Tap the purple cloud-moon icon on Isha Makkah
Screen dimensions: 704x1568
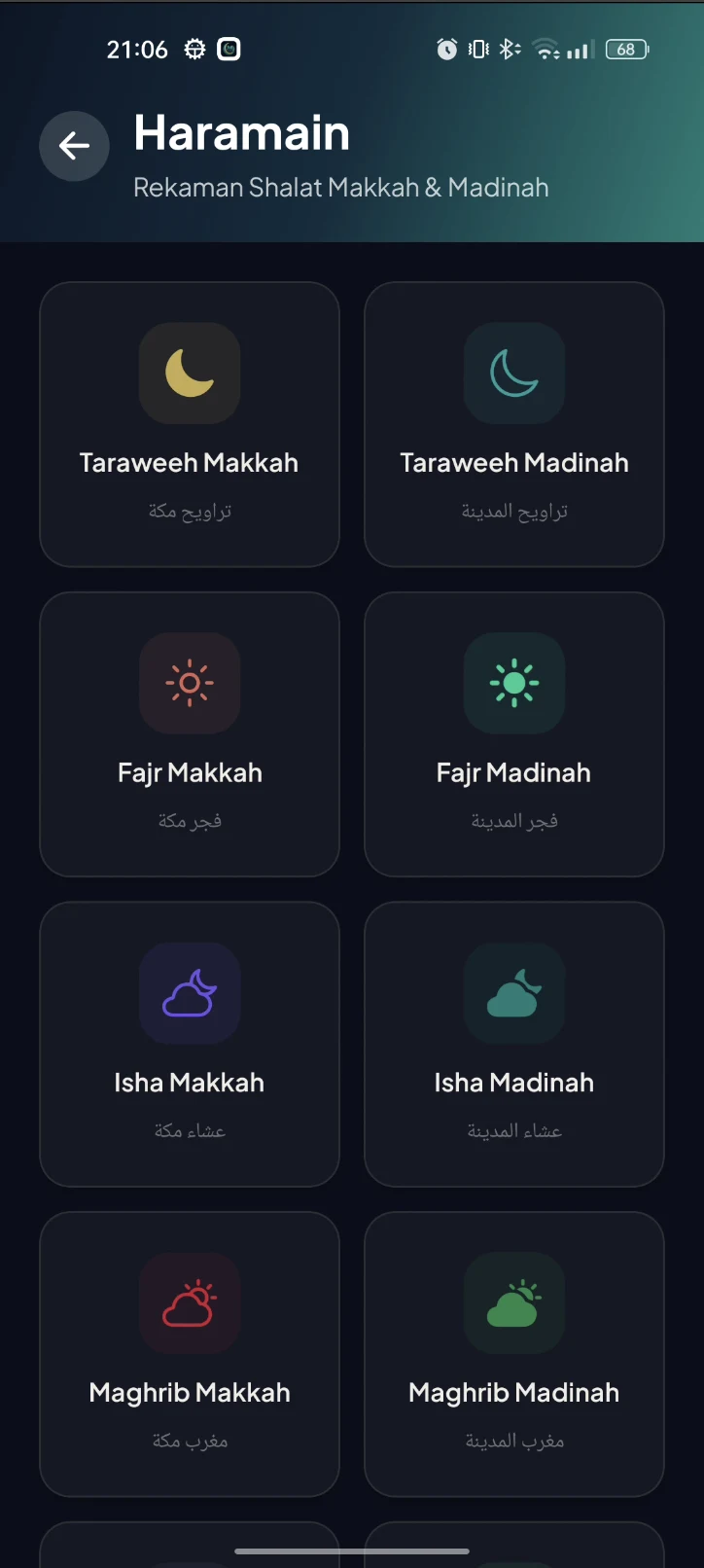[190, 993]
